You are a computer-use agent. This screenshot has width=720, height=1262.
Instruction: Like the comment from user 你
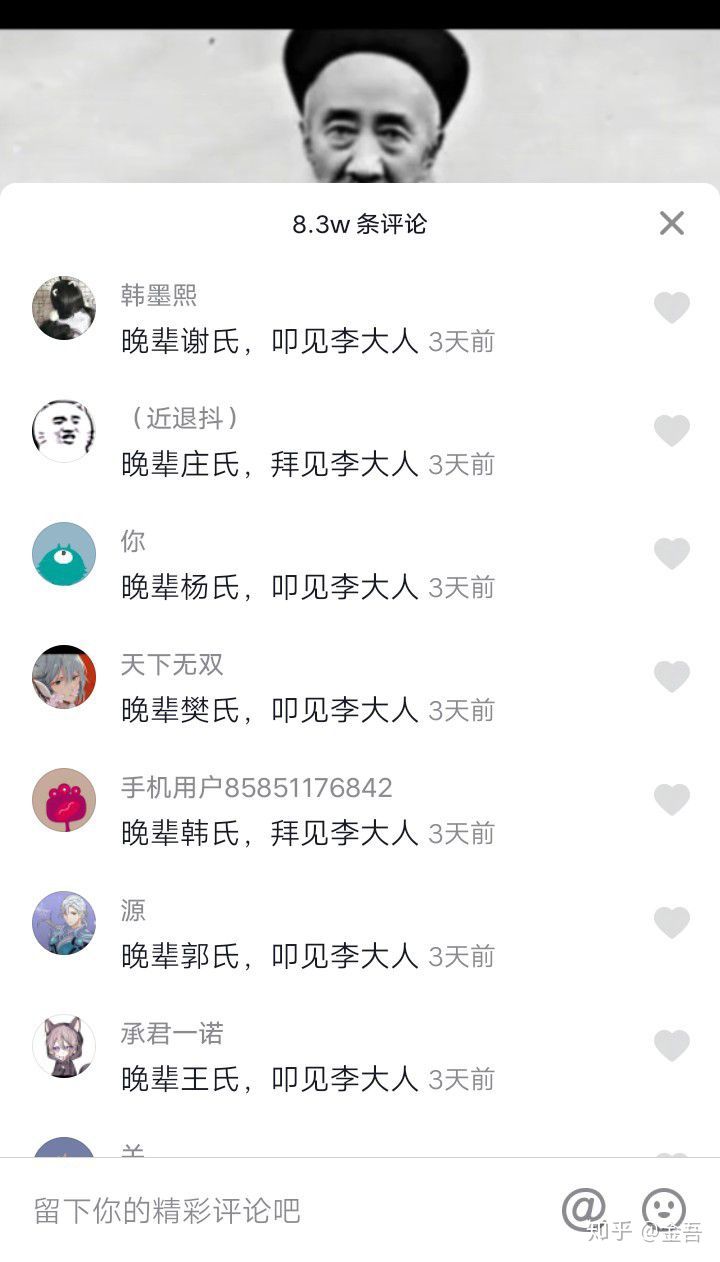pos(672,554)
